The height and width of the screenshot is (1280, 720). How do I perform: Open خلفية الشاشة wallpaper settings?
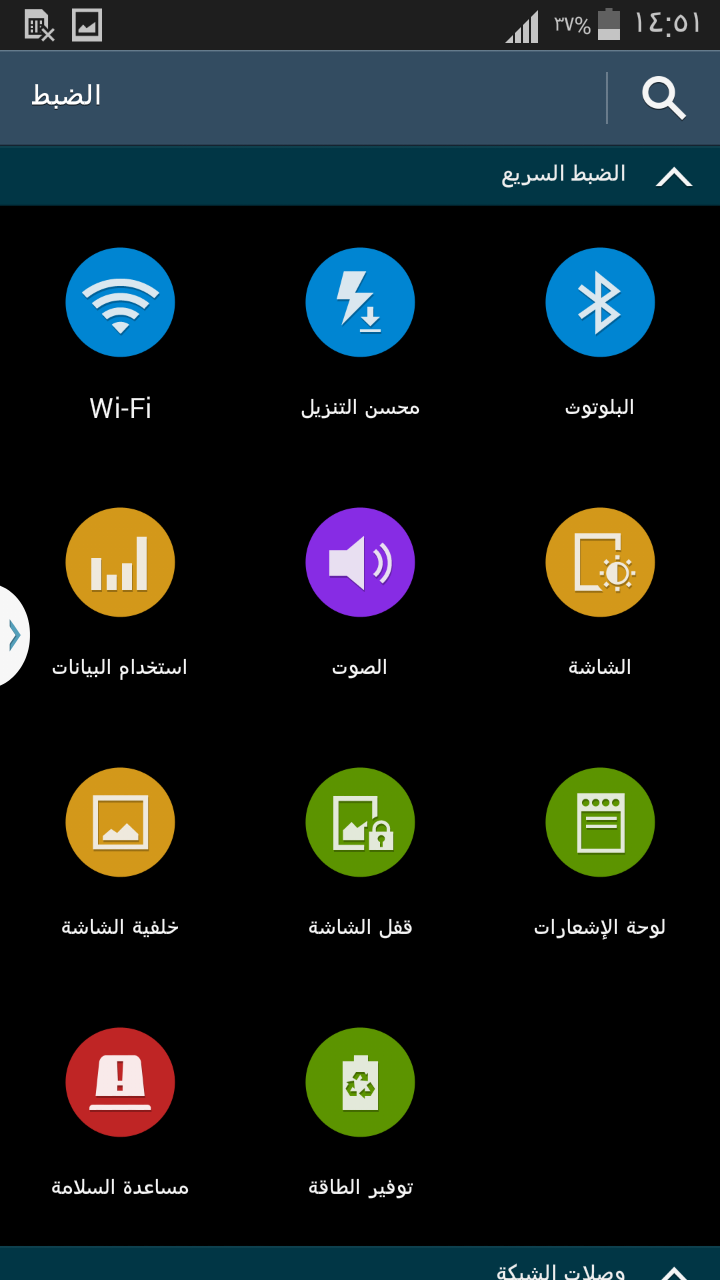[x=120, y=822]
